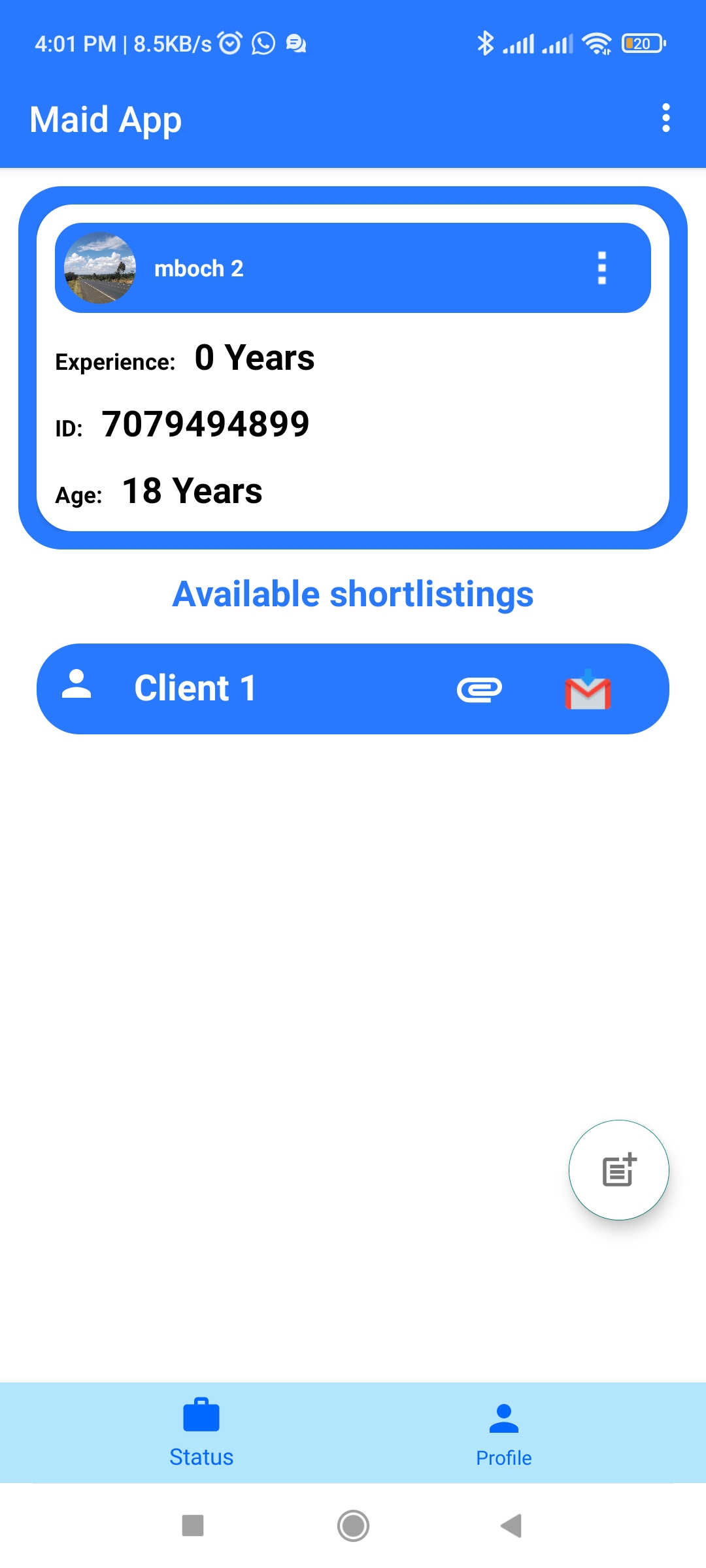Screen dimensions: 706x1568
Task: Open the paperclip attachment icon for Client 1
Action: 480,689
